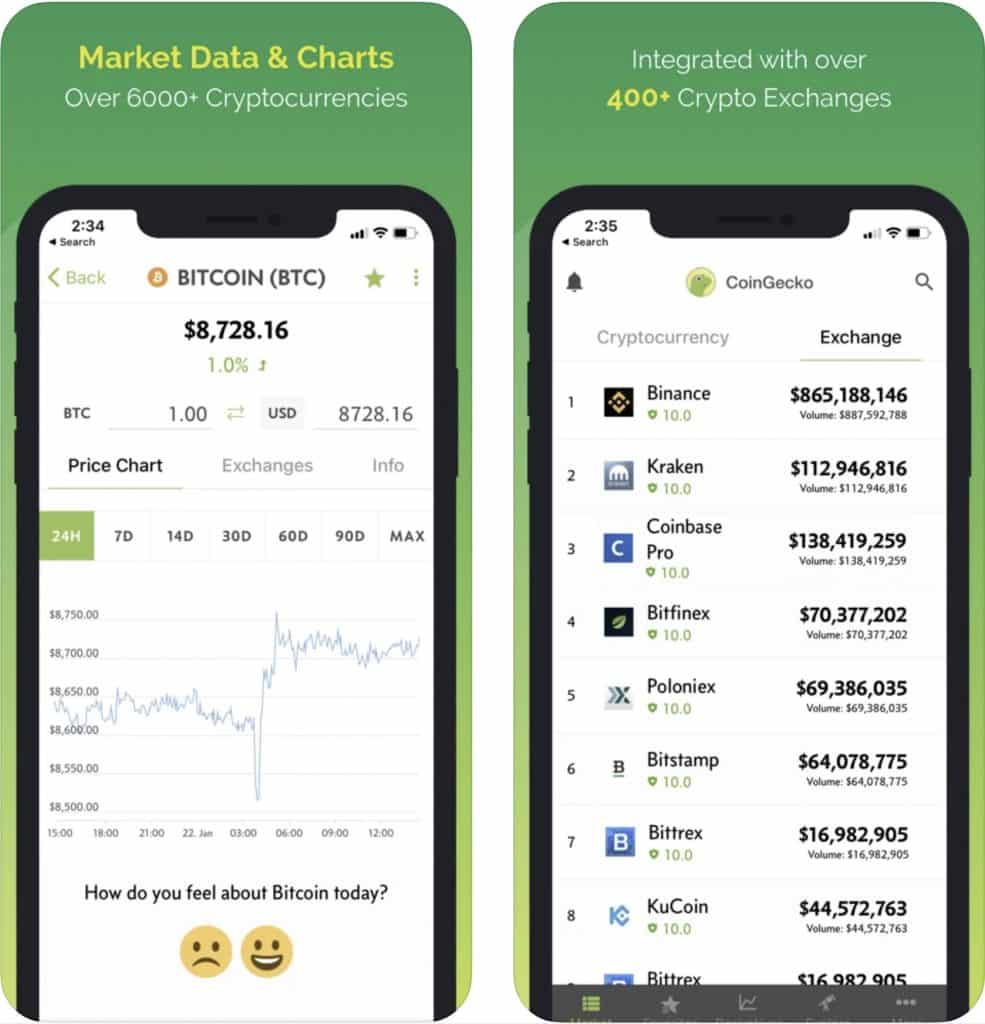Tap the rocket icon in the bottom bar
Viewport: 985px width, 1024px height.
826,1004
